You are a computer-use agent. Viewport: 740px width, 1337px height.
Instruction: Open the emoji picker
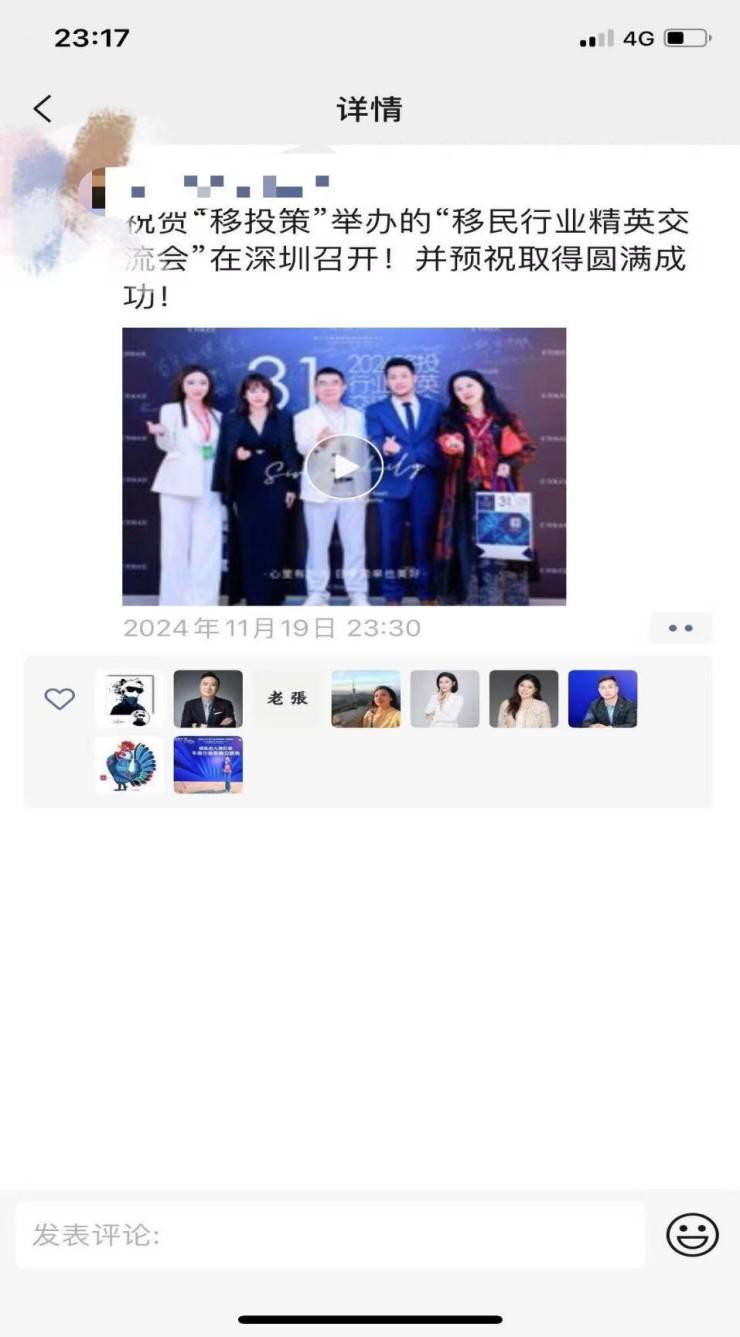pos(692,1235)
